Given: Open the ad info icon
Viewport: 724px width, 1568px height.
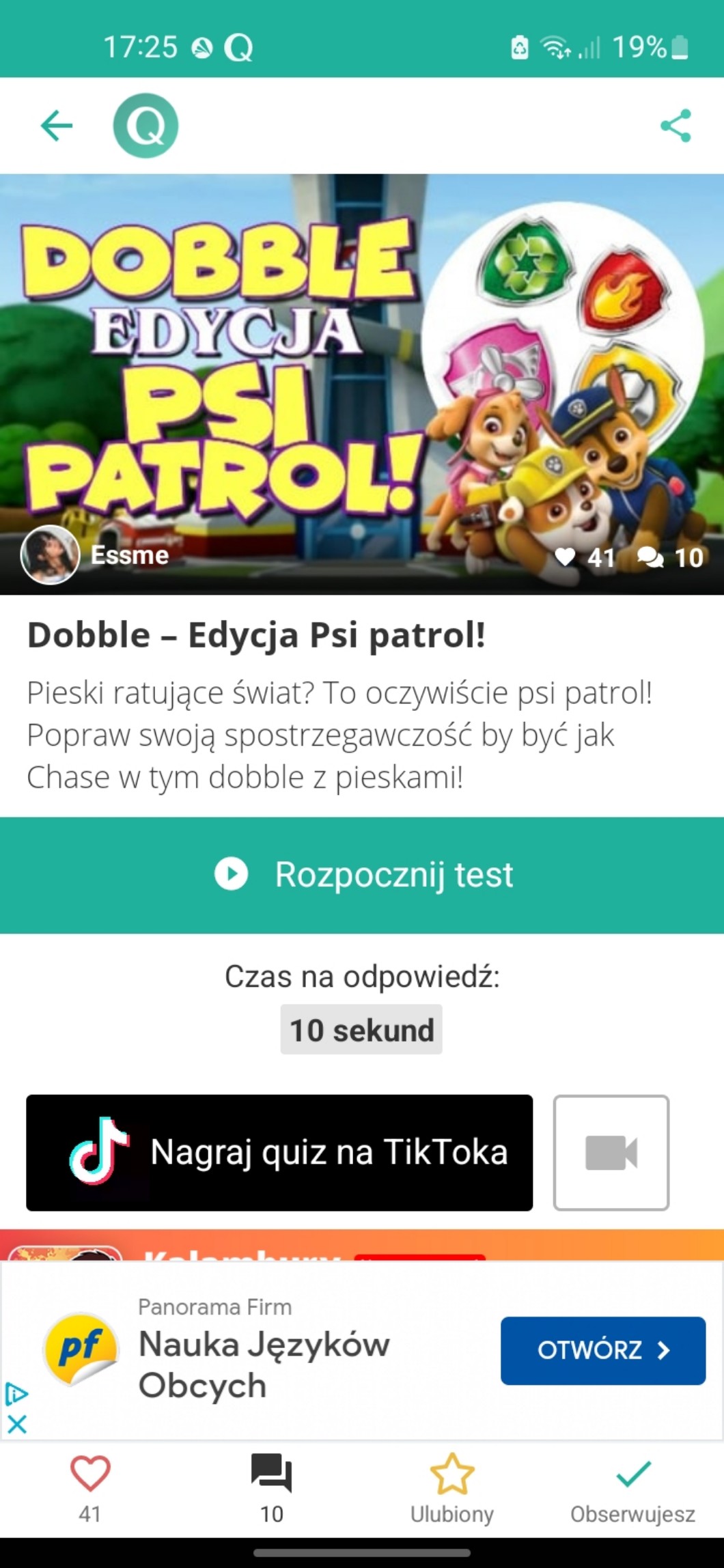Looking at the screenshot, I should pos(16,1394).
